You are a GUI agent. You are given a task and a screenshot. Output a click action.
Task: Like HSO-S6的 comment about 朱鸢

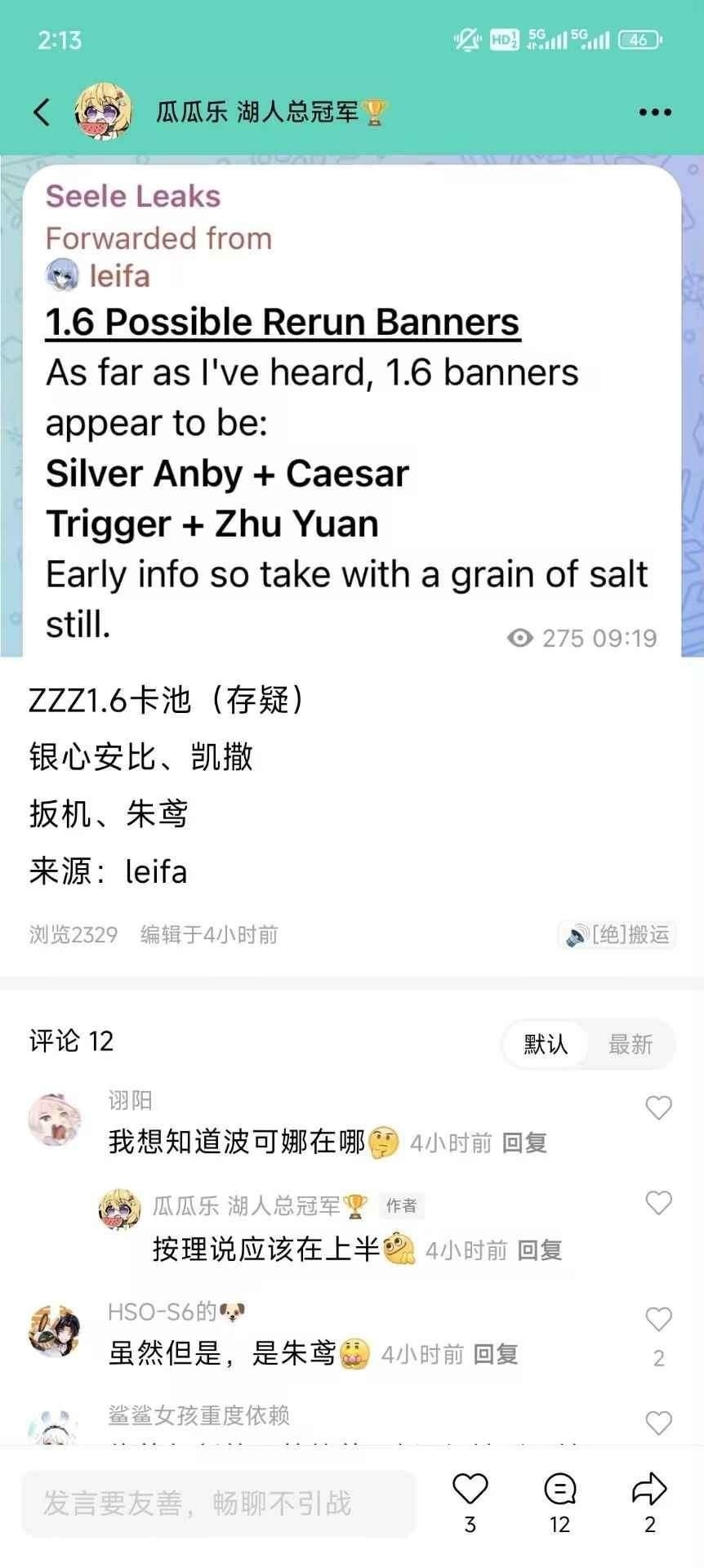[658, 1320]
